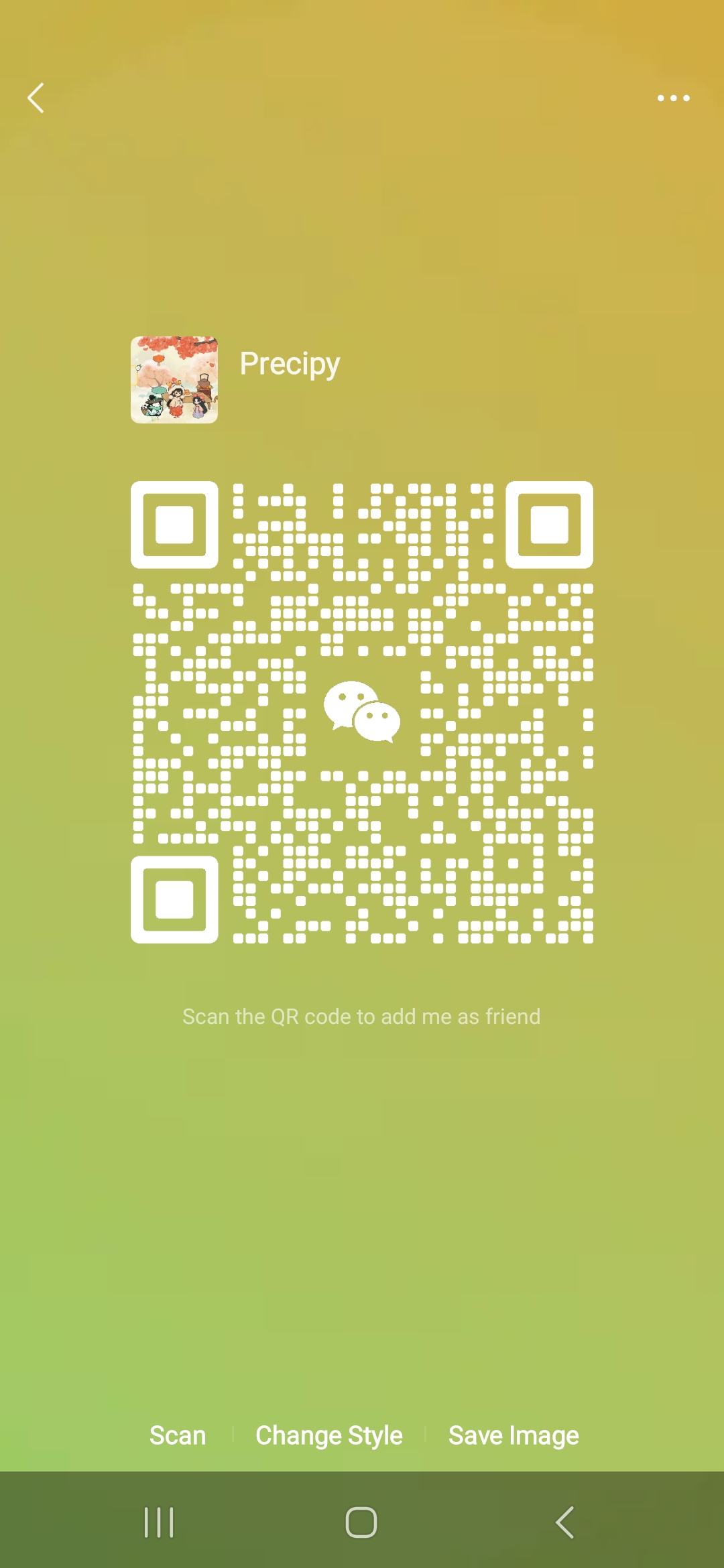Tap Scan to scan a QR code

pos(177,1436)
